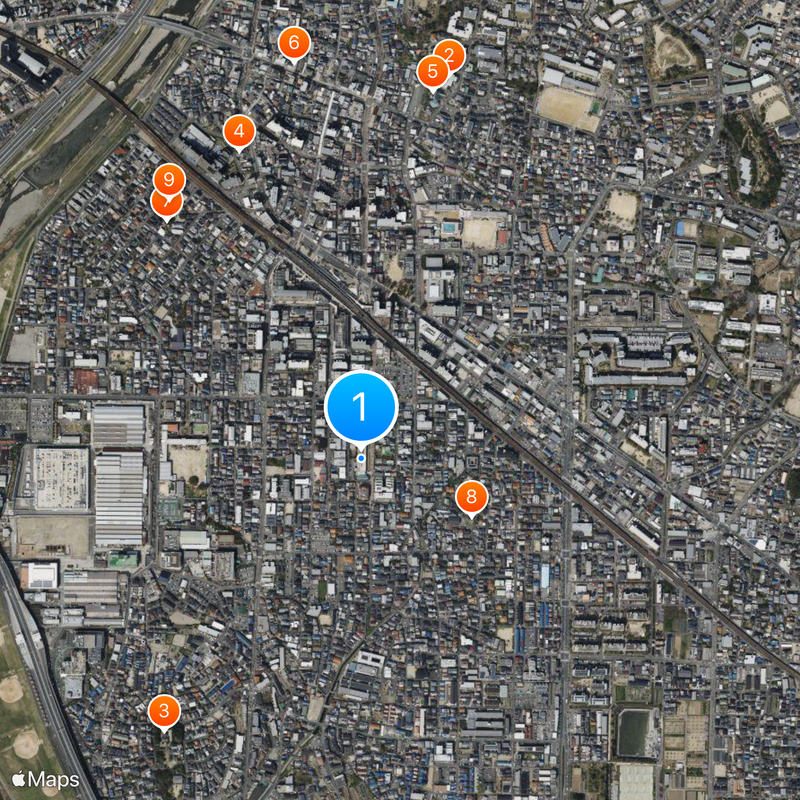Open map pin number 4
Viewport: 800px width, 800px height.
click(239, 131)
